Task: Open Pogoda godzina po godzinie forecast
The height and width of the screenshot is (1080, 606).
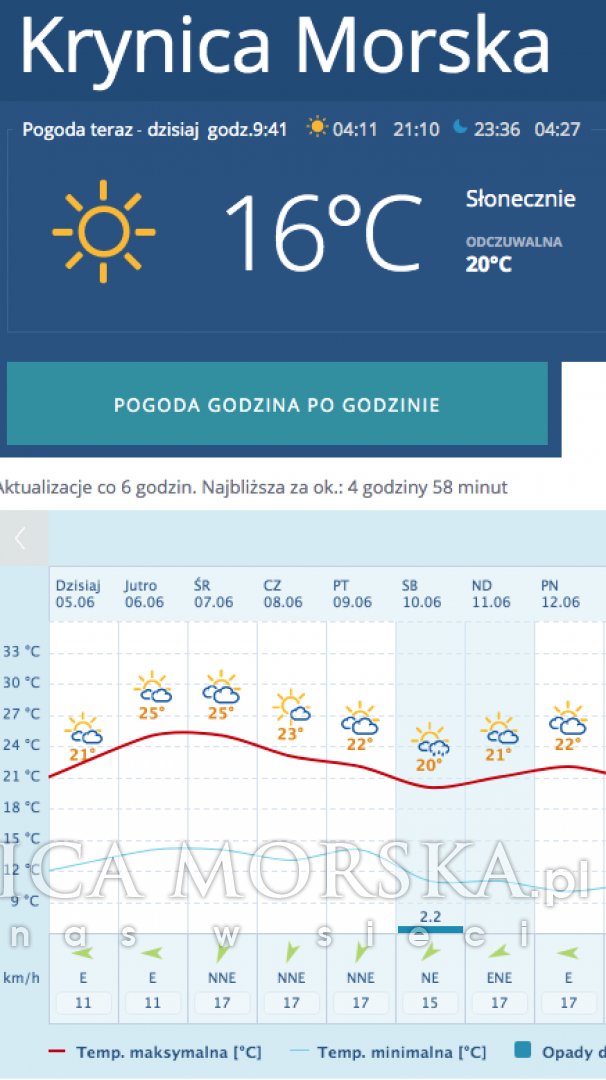Action: (277, 404)
